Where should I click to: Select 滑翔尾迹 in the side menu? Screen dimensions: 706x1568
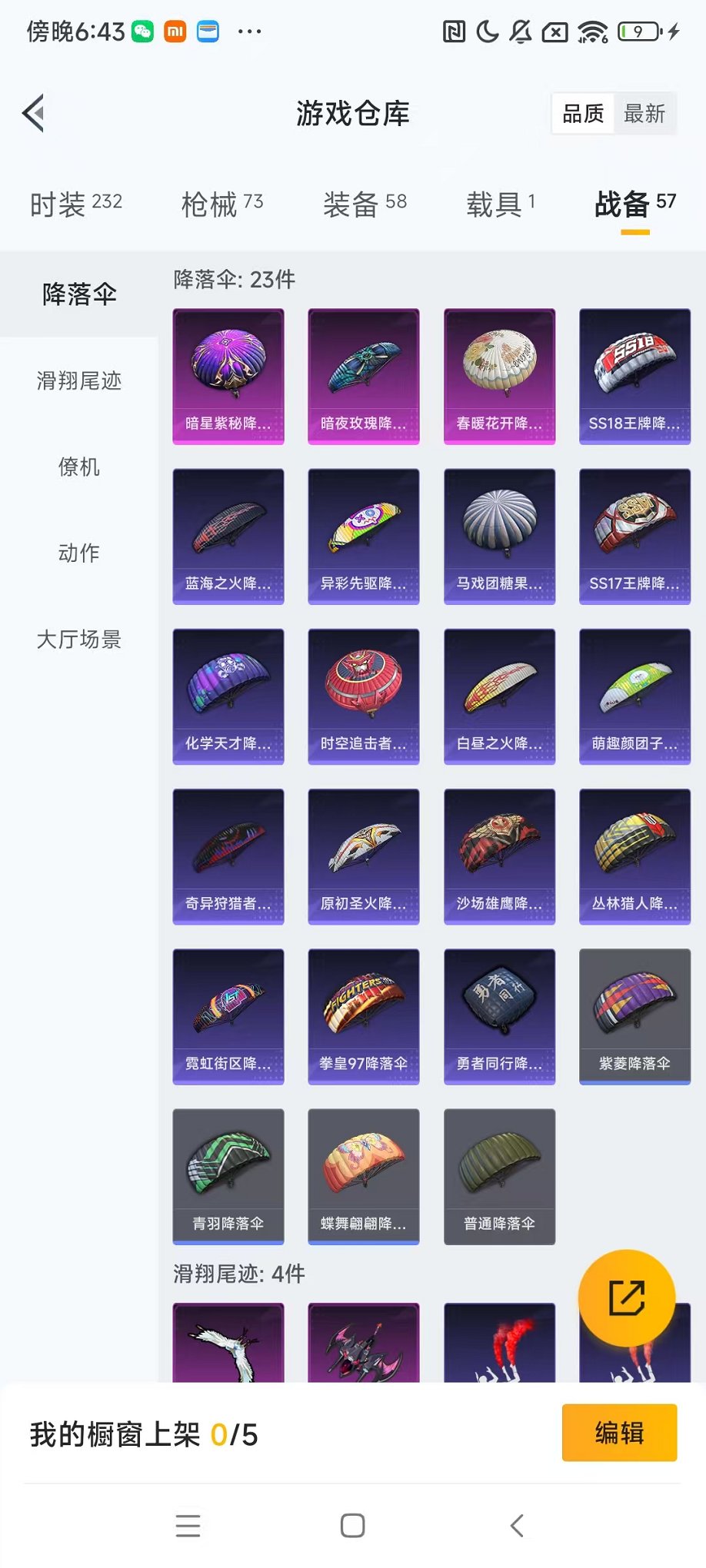(x=78, y=380)
